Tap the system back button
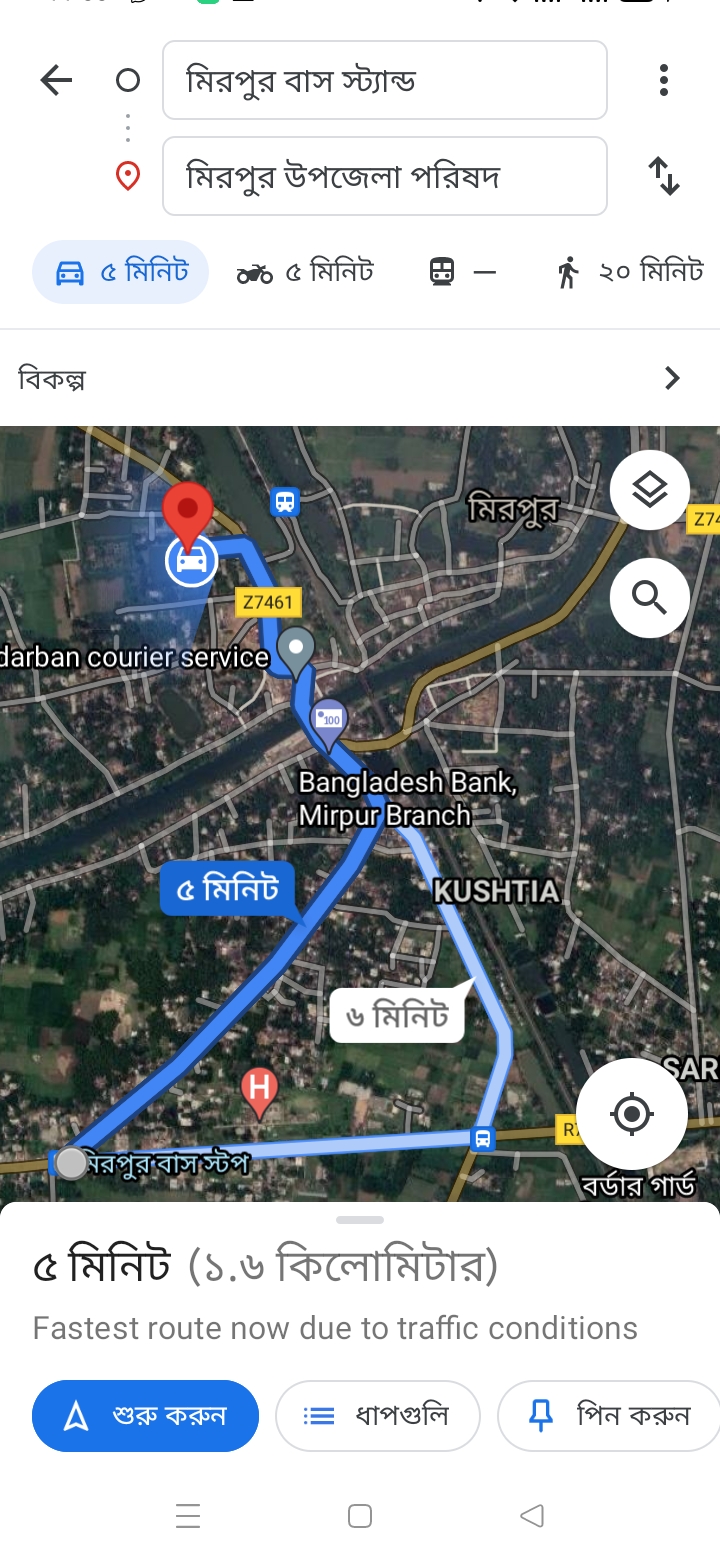The width and height of the screenshot is (720, 1541). [x=532, y=1515]
